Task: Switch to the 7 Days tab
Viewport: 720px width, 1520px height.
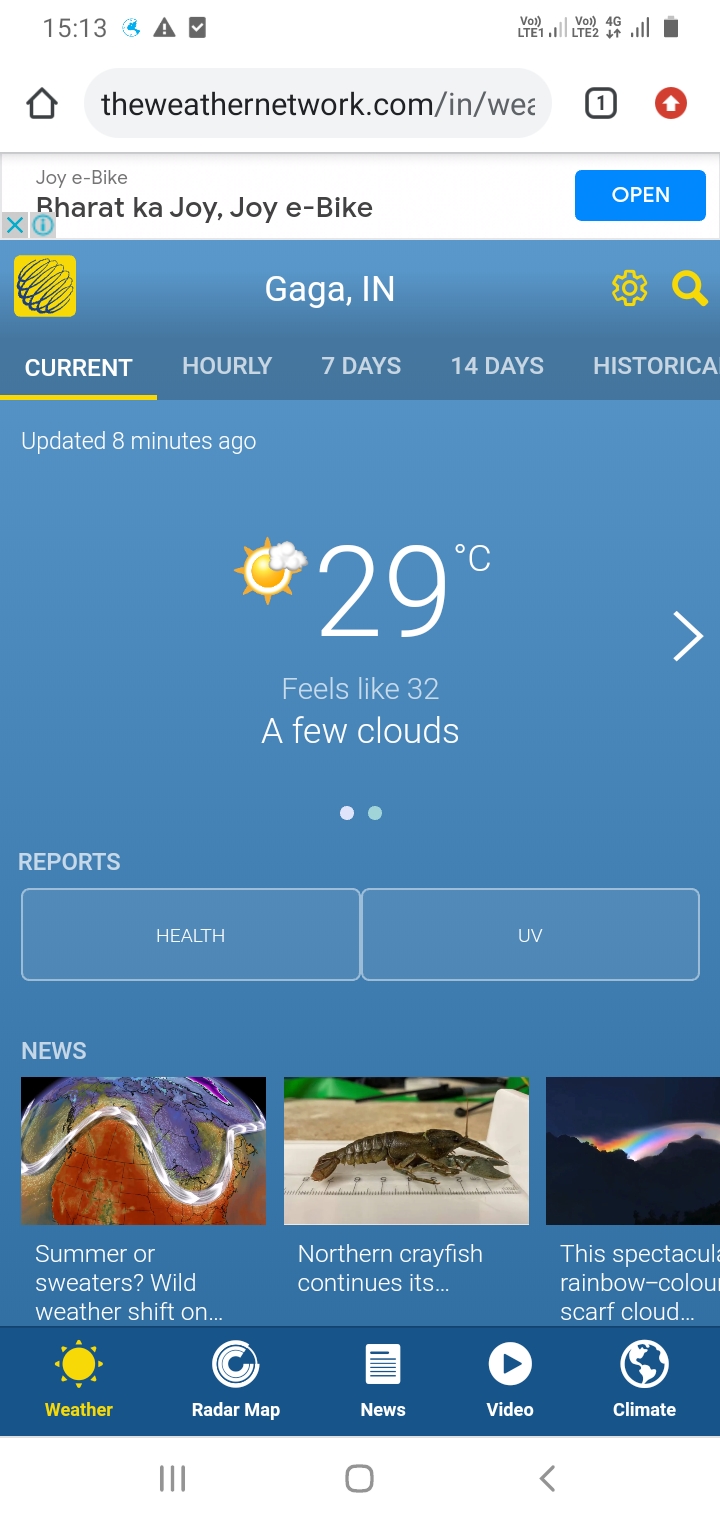Action: 361,366
